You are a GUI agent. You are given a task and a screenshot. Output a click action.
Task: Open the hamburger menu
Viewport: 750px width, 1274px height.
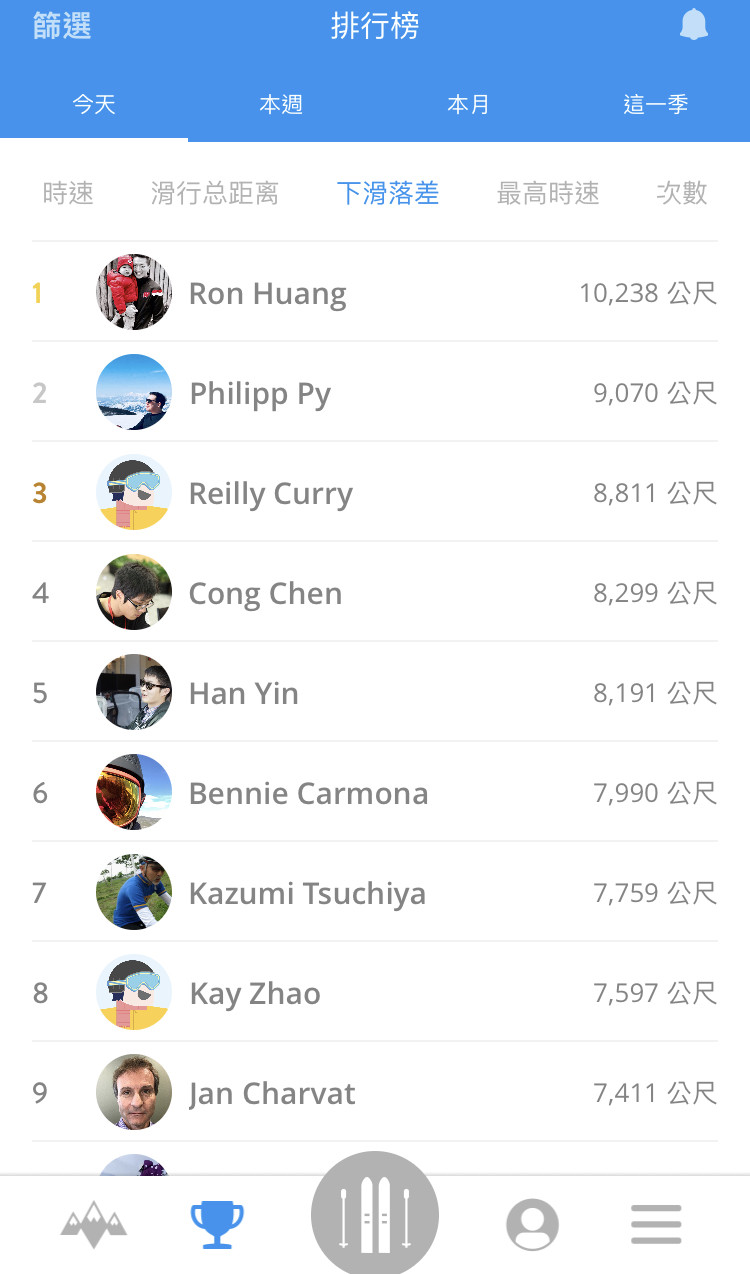(656, 1225)
